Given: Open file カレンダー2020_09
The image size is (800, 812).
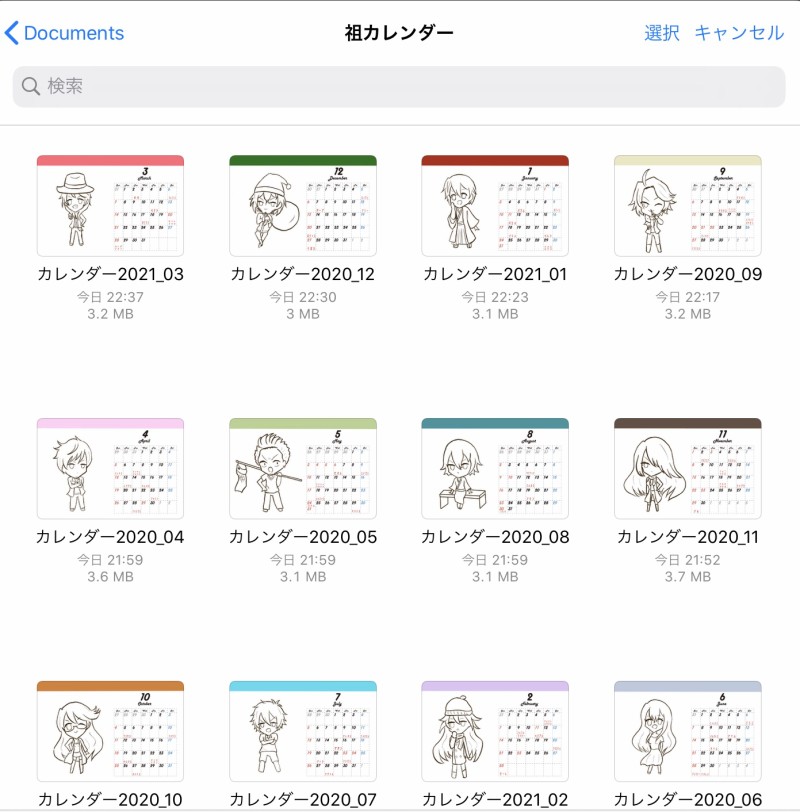Looking at the screenshot, I should (x=688, y=206).
